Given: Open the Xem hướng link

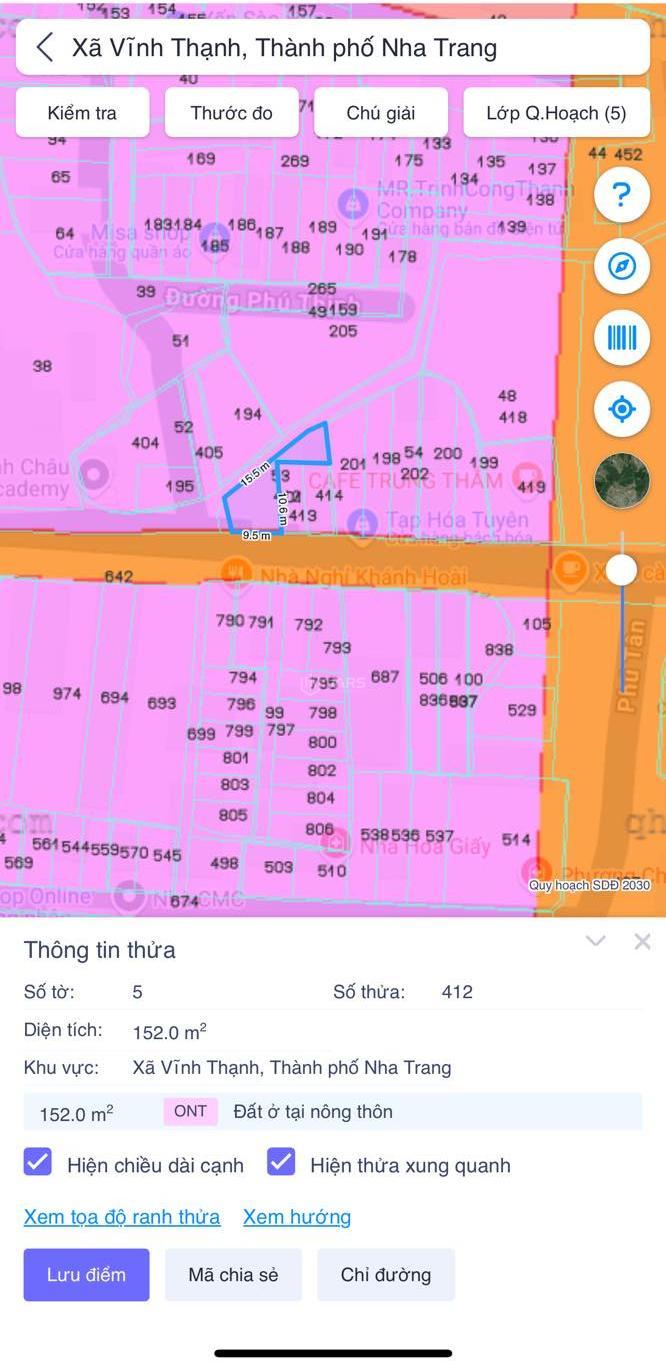Looking at the screenshot, I should point(297,1217).
